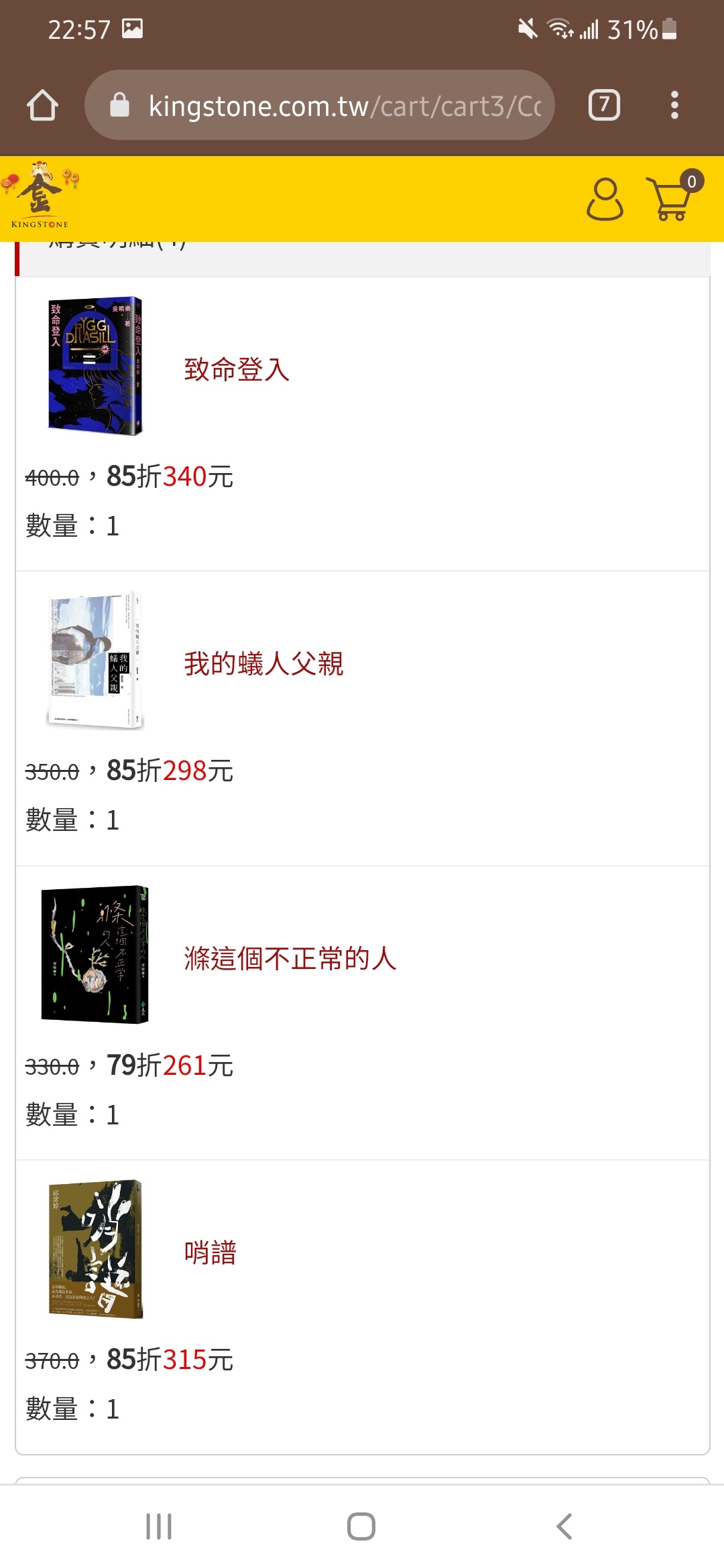The height and width of the screenshot is (1568, 724).
Task: Open the book link 我的蟻人父親
Action: point(263,664)
